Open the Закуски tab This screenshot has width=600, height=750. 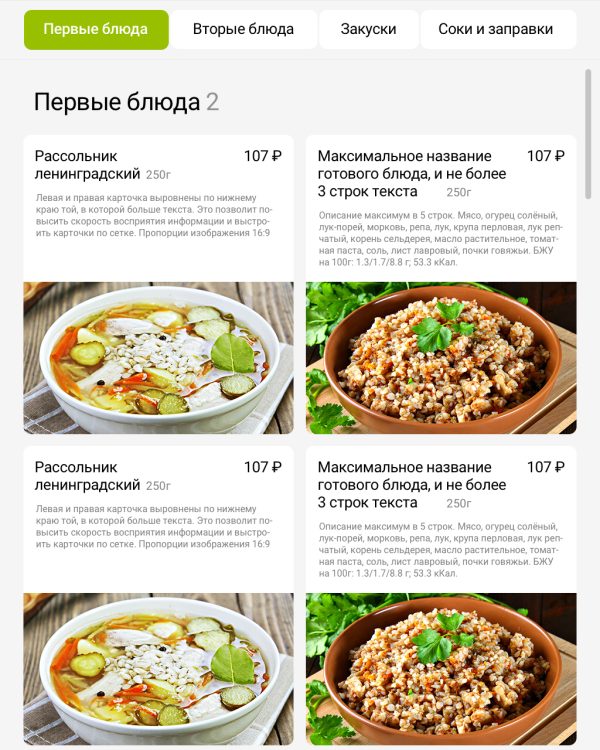point(368,30)
